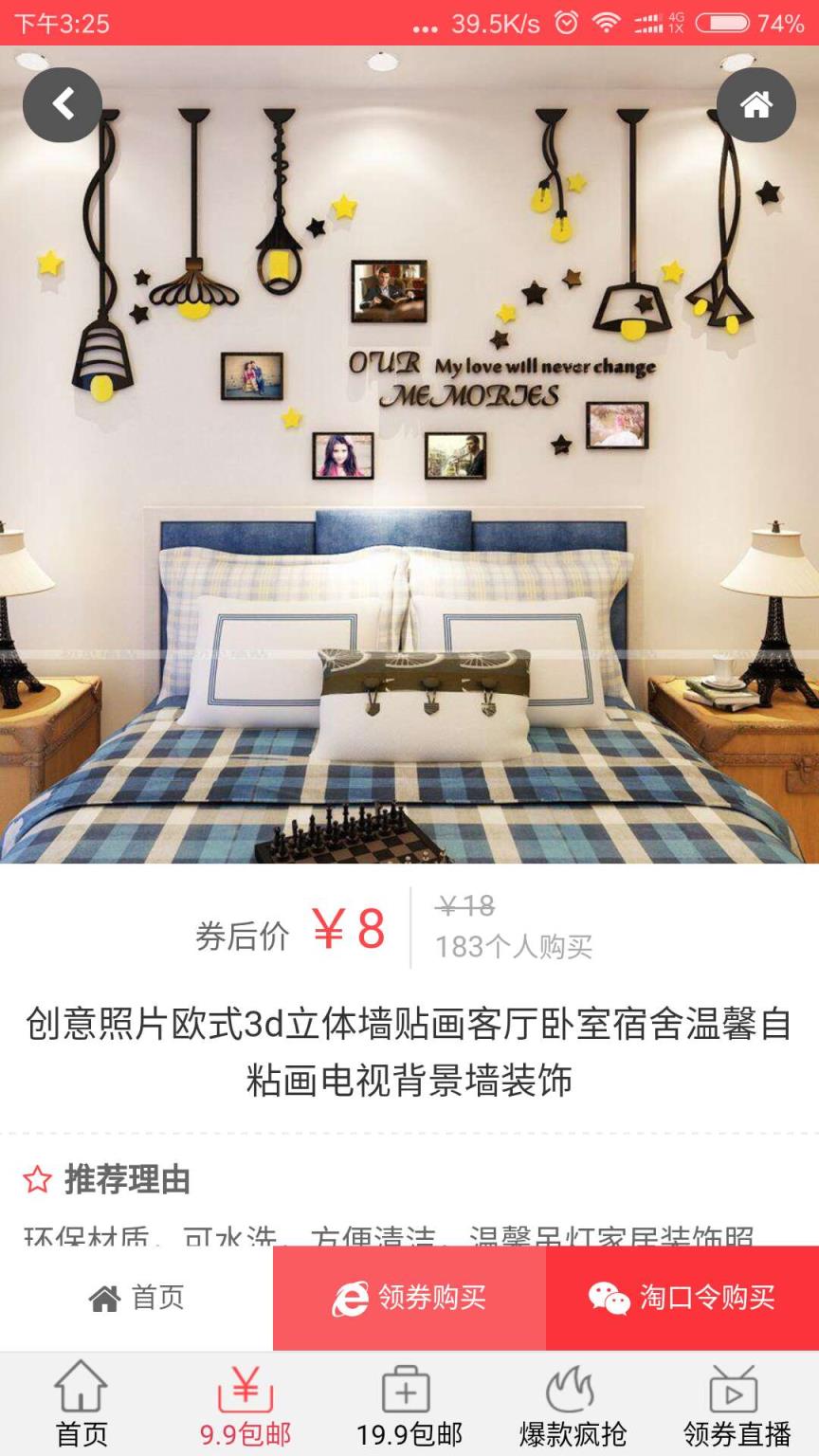Tap the WeChat icon next to 淘口令购买

[616, 1298]
